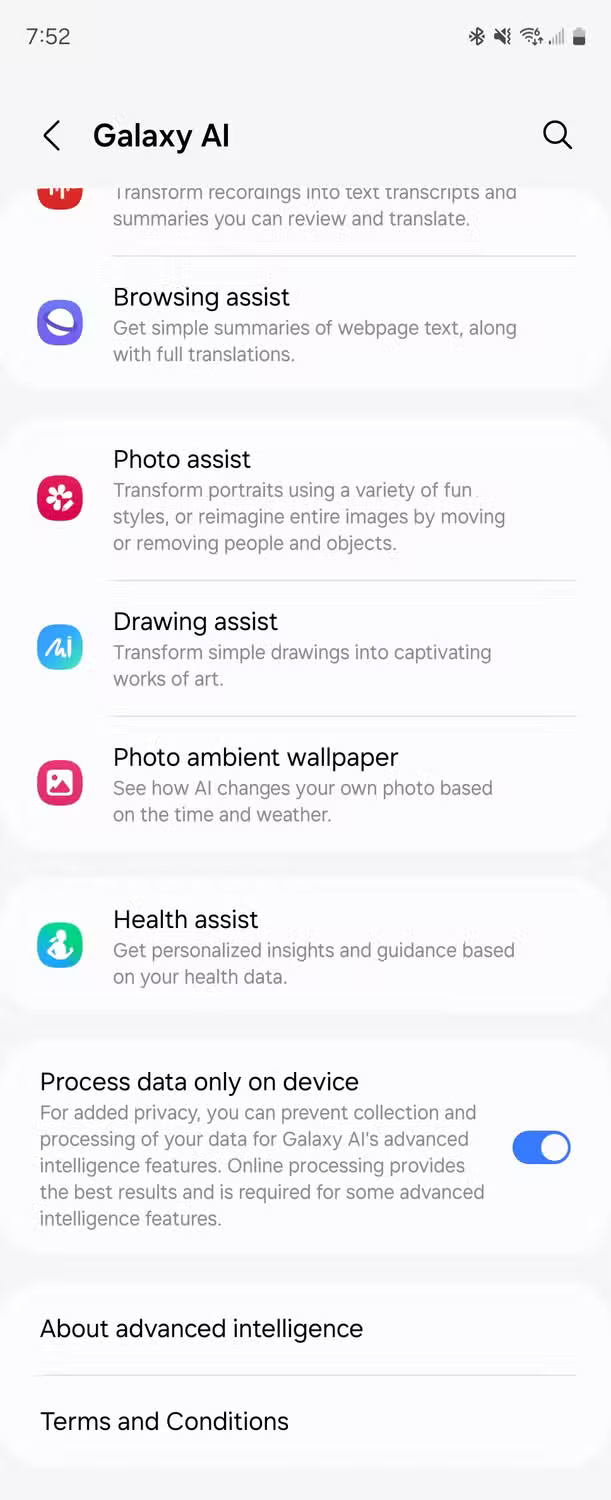Viewport: 611px width, 1500px height.
Task: Open the search icon in the top bar
Action: pos(557,135)
